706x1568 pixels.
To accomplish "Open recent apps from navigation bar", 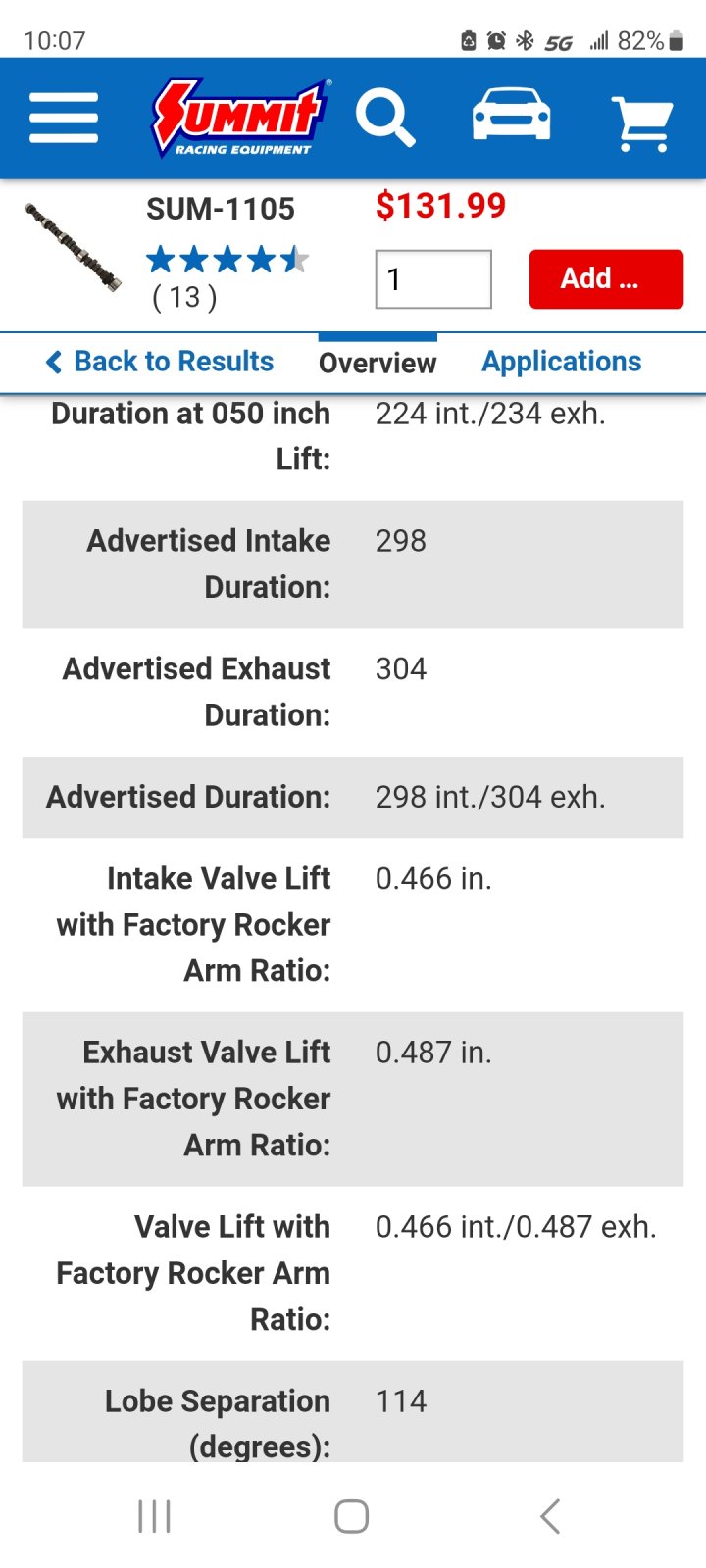I will pos(155,1516).
